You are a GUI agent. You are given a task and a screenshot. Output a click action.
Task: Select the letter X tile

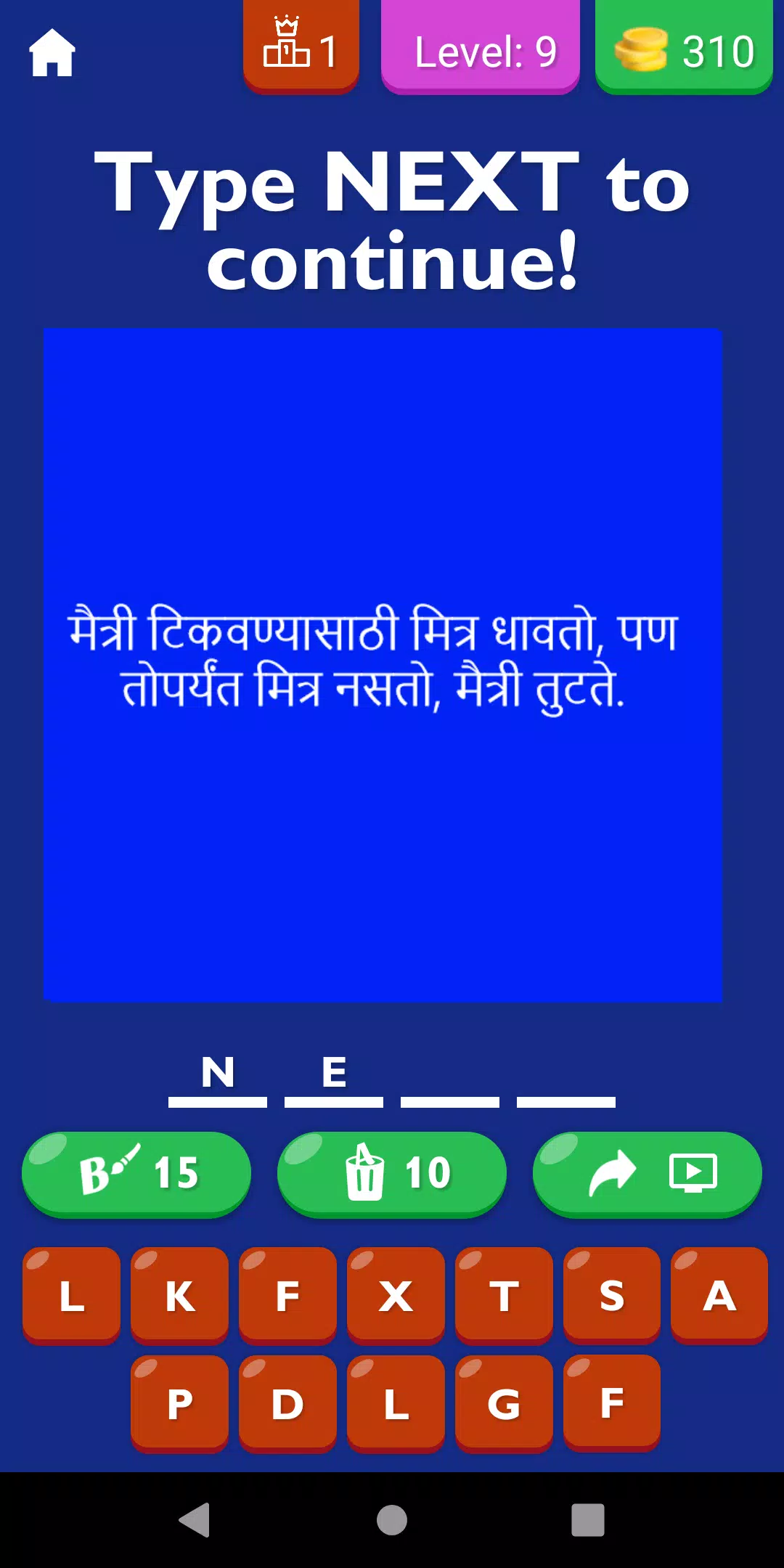click(x=396, y=1296)
